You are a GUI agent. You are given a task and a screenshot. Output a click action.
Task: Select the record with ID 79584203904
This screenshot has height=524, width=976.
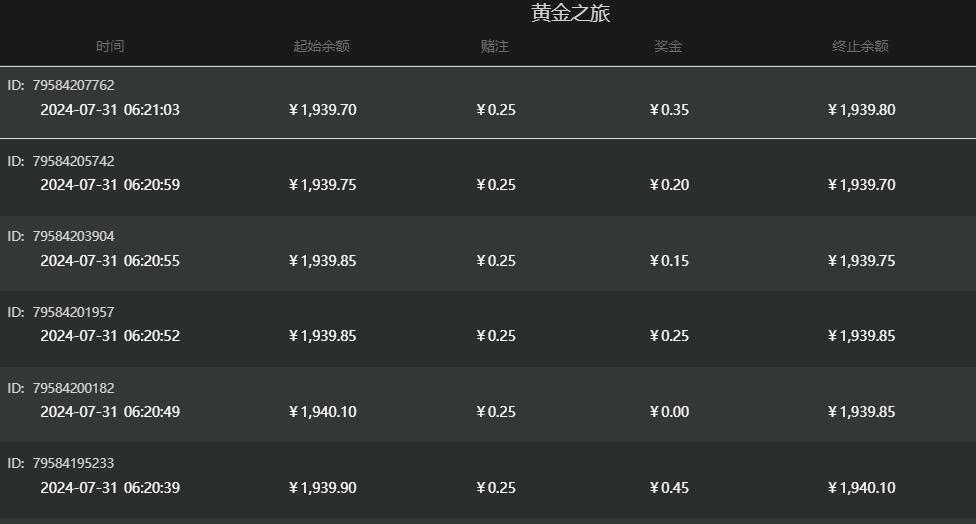point(487,253)
